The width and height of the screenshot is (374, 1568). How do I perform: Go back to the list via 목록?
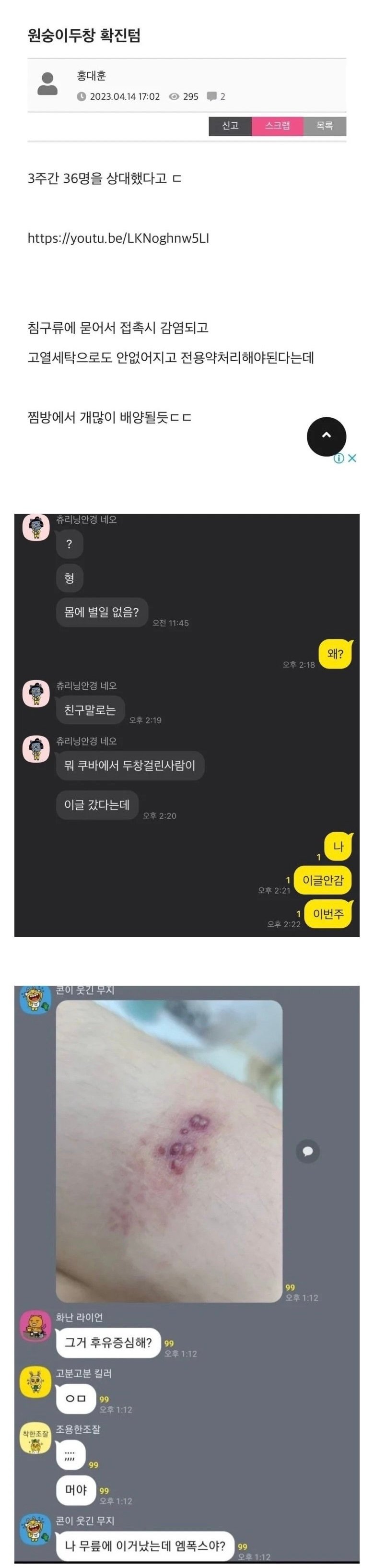325,126
